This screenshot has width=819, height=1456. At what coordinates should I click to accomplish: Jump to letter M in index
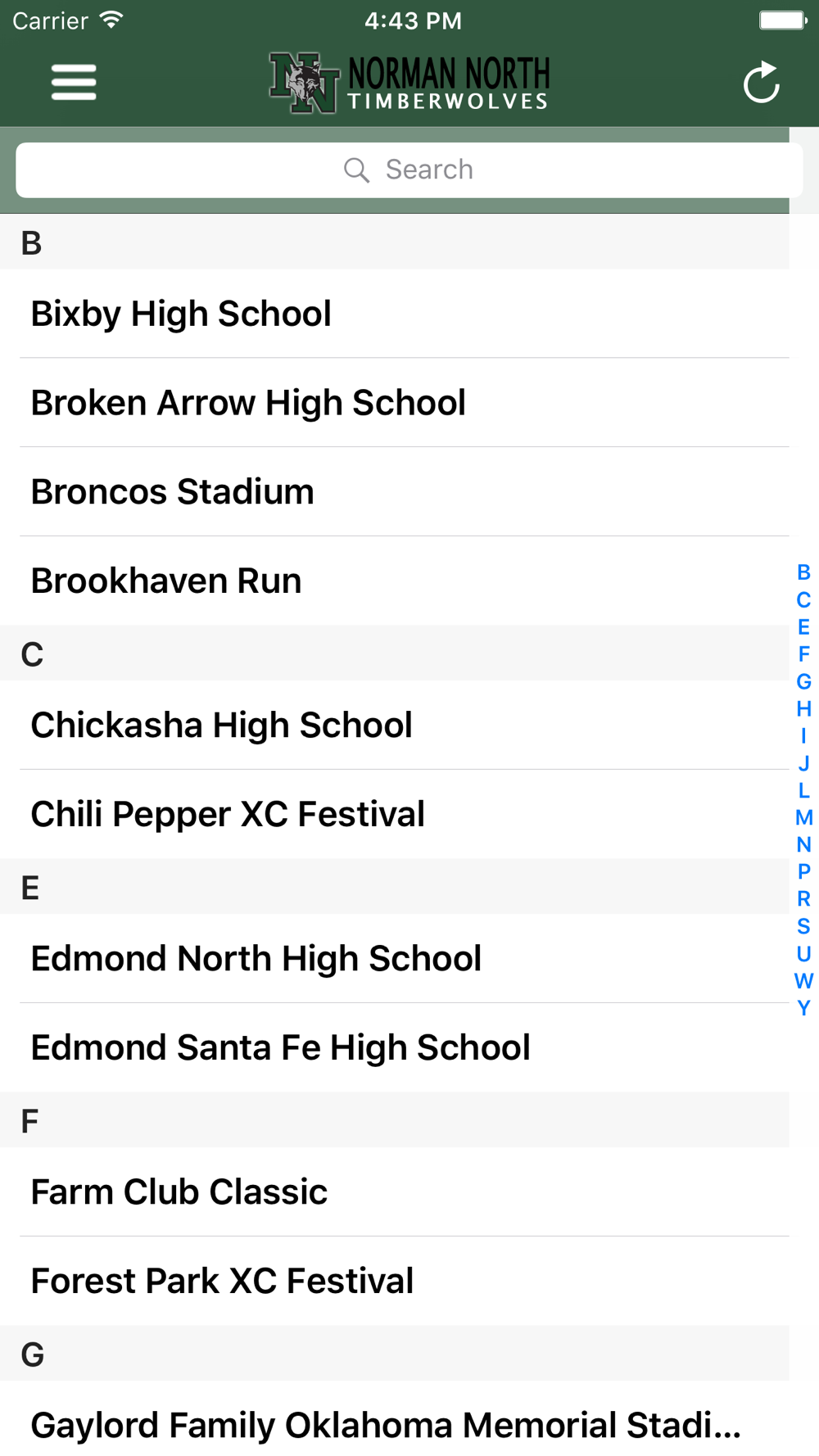pyautogui.click(x=803, y=817)
